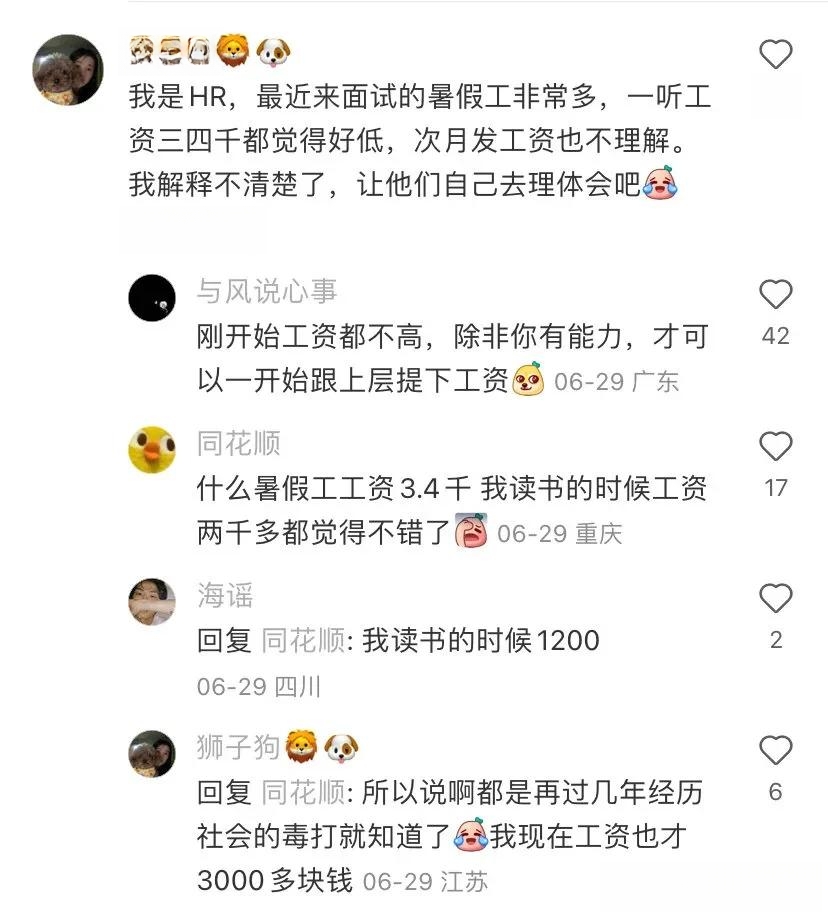Open 与风说心事's profile avatar

tap(152, 297)
